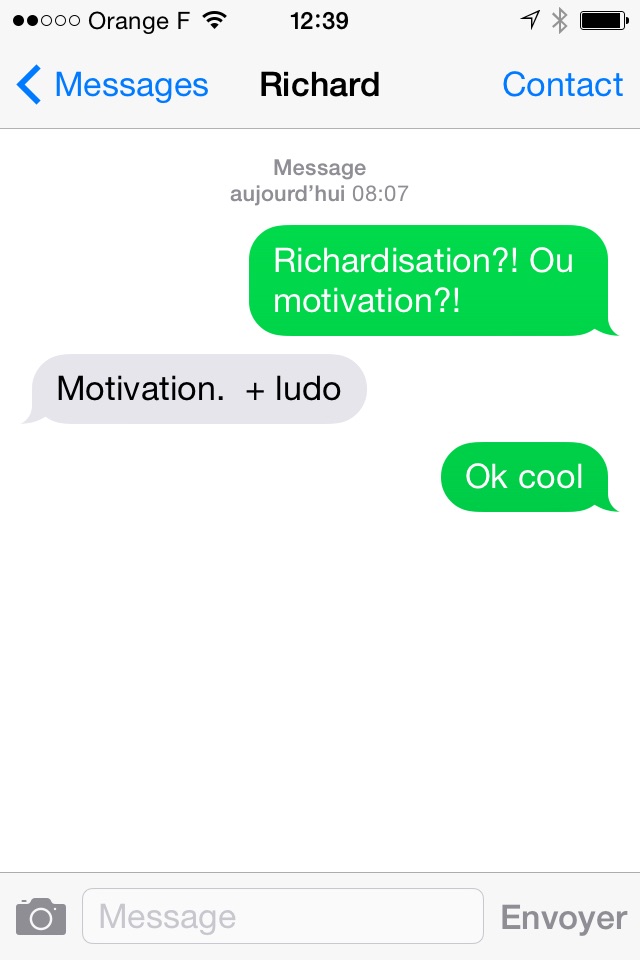Tap the Envoyer send button
The height and width of the screenshot is (960, 640).
click(x=563, y=917)
